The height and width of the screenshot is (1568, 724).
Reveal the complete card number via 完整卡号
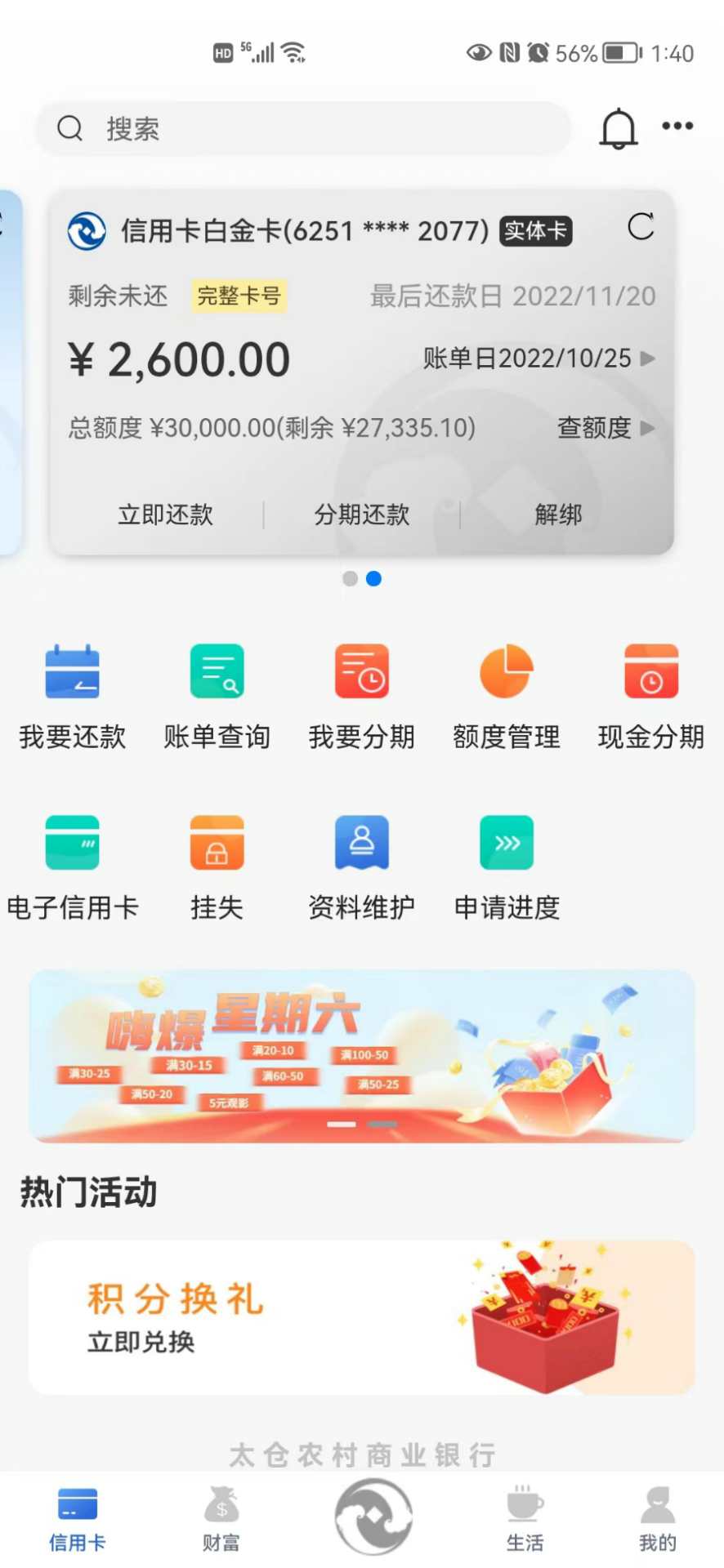(239, 296)
